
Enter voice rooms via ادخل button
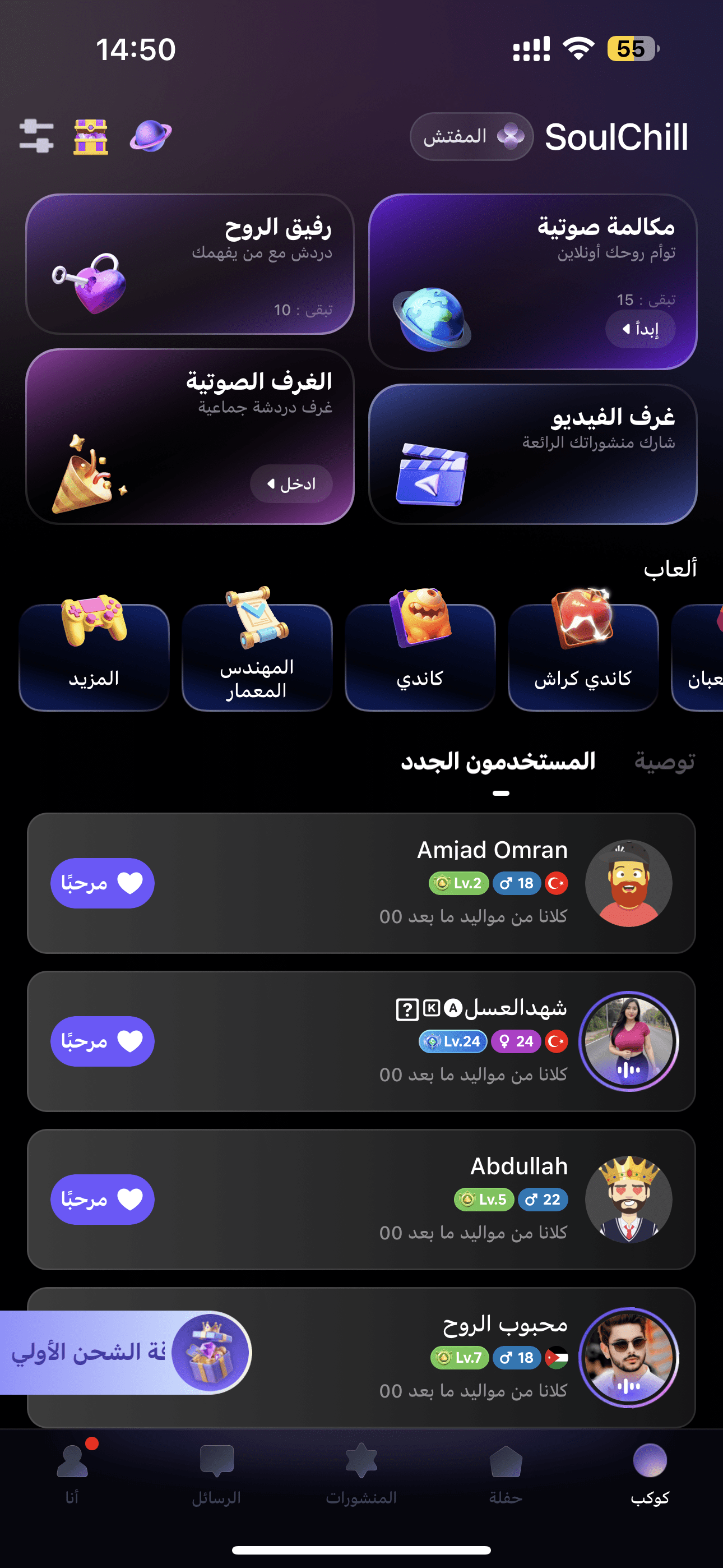click(x=291, y=484)
